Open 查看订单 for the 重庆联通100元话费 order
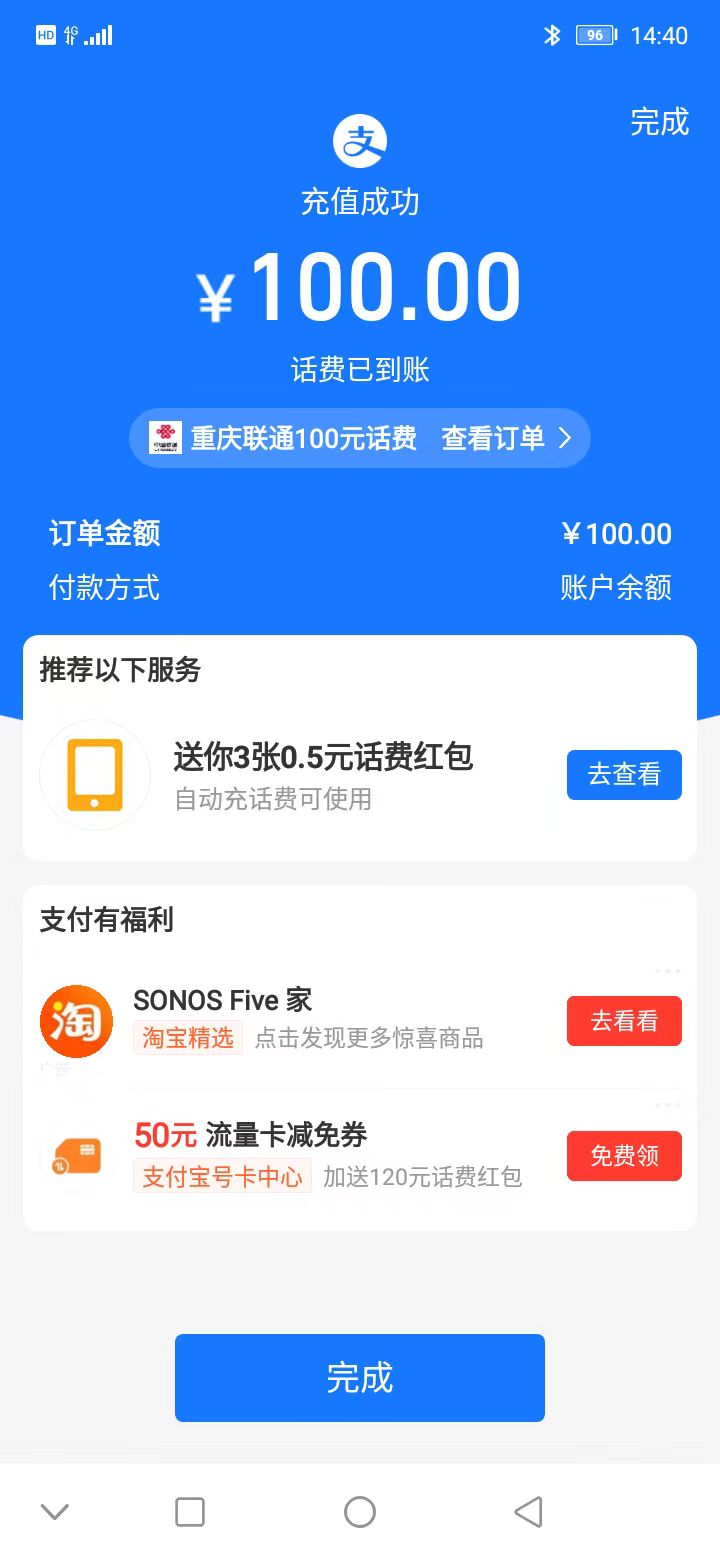720x1560 pixels. click(506, 438)
